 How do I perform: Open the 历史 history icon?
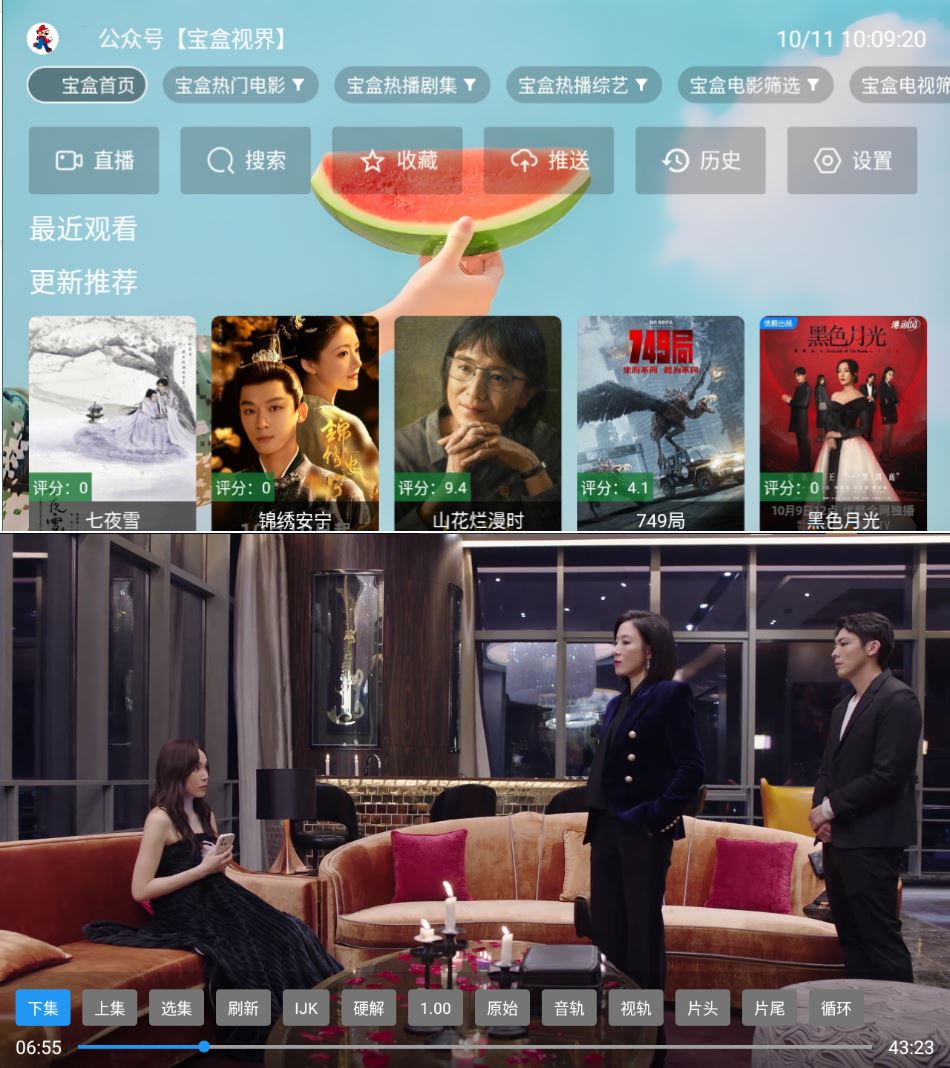click(700, 160)
